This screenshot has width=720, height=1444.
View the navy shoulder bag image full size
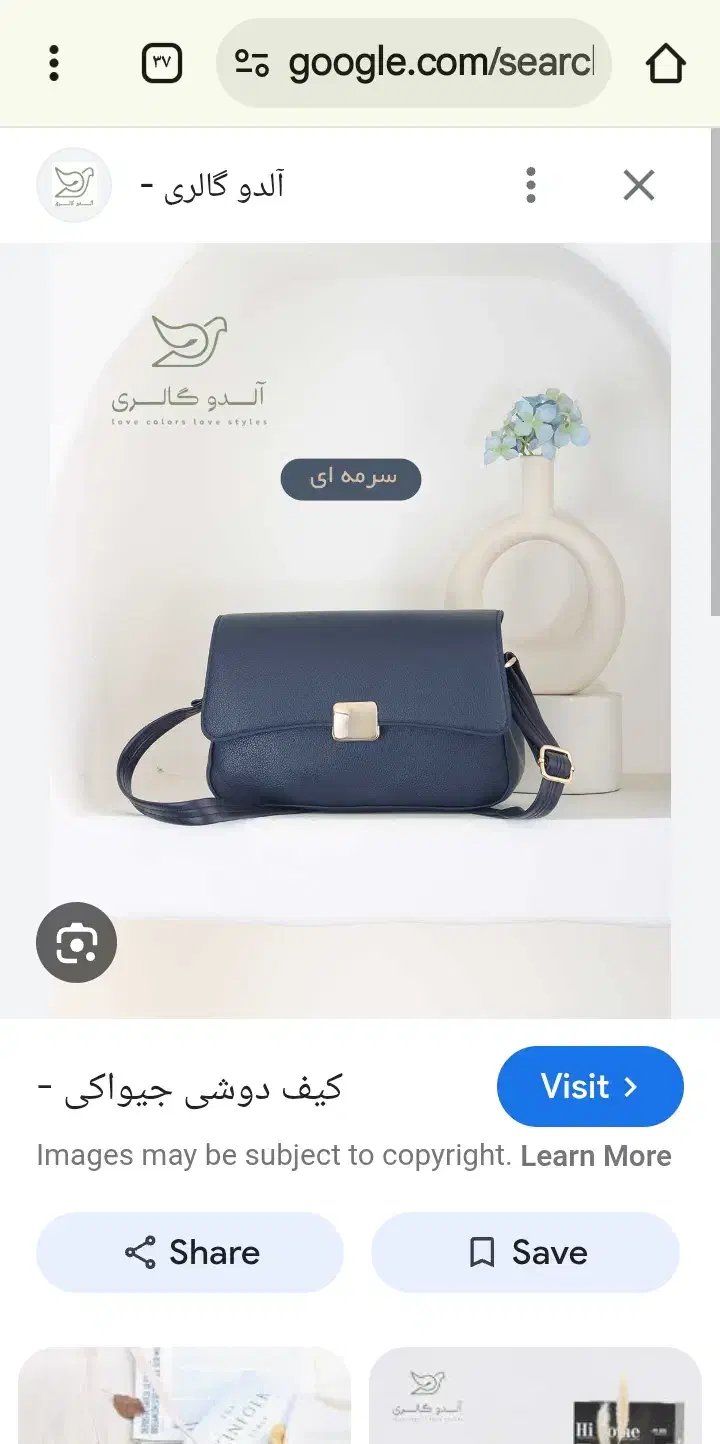[360, 630]
